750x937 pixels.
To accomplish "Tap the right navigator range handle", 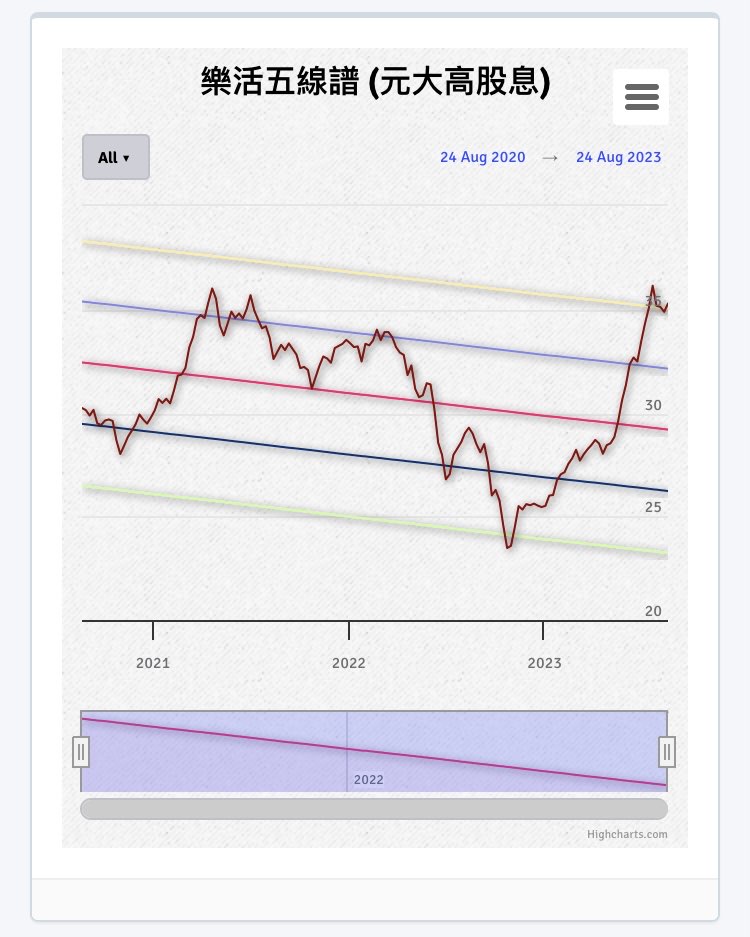I will [x=667, y=751].
